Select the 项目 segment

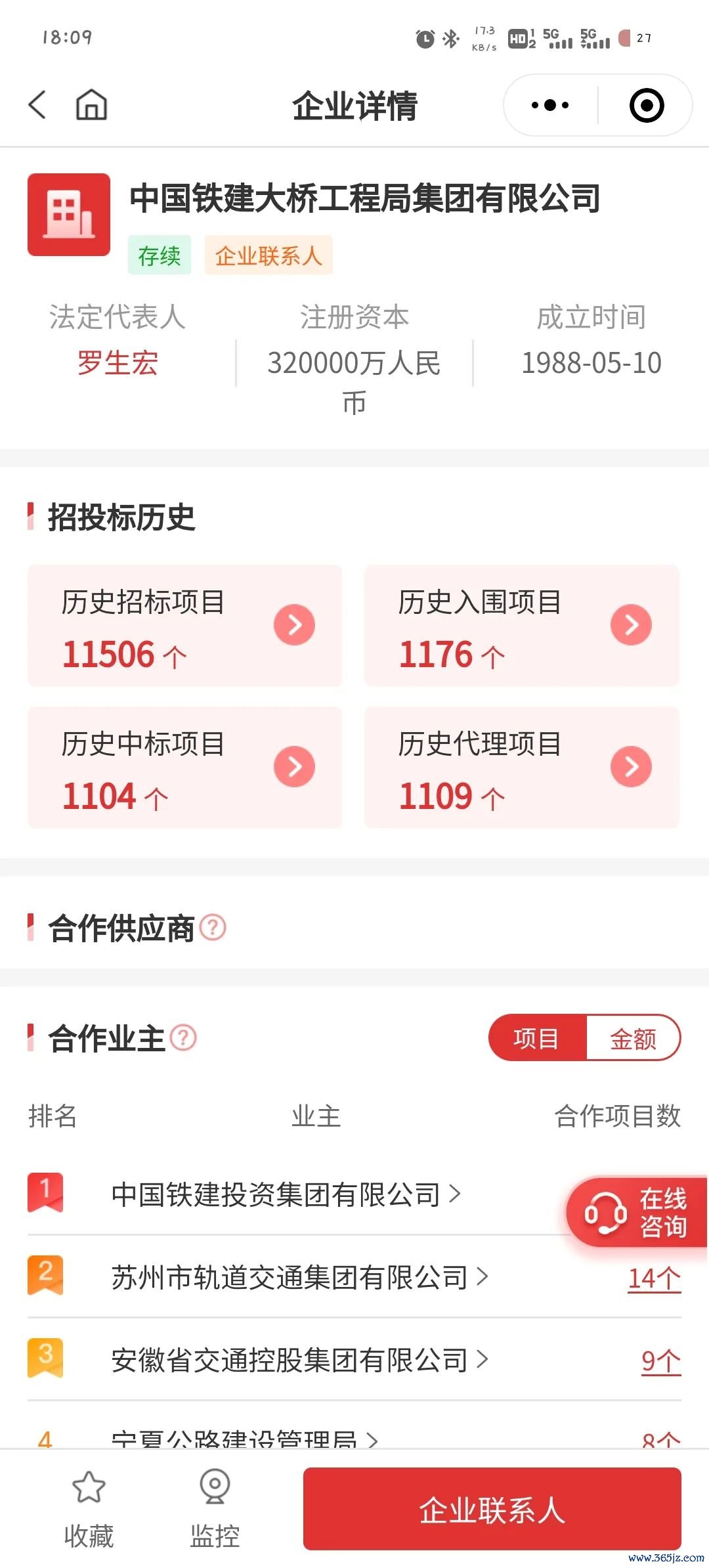pos(536,1039)
